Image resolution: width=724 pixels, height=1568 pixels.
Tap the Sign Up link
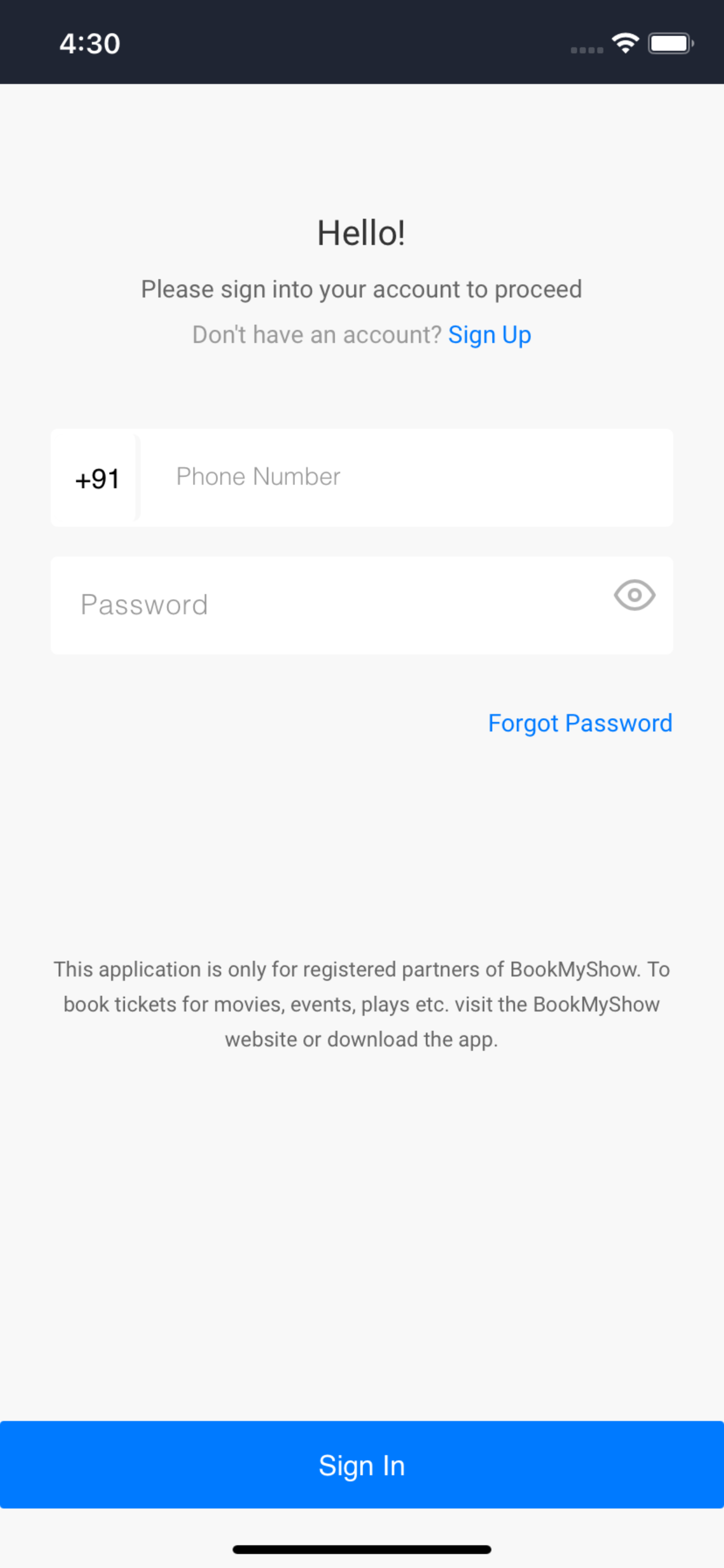pyautogui.click(x=489, y=334)
